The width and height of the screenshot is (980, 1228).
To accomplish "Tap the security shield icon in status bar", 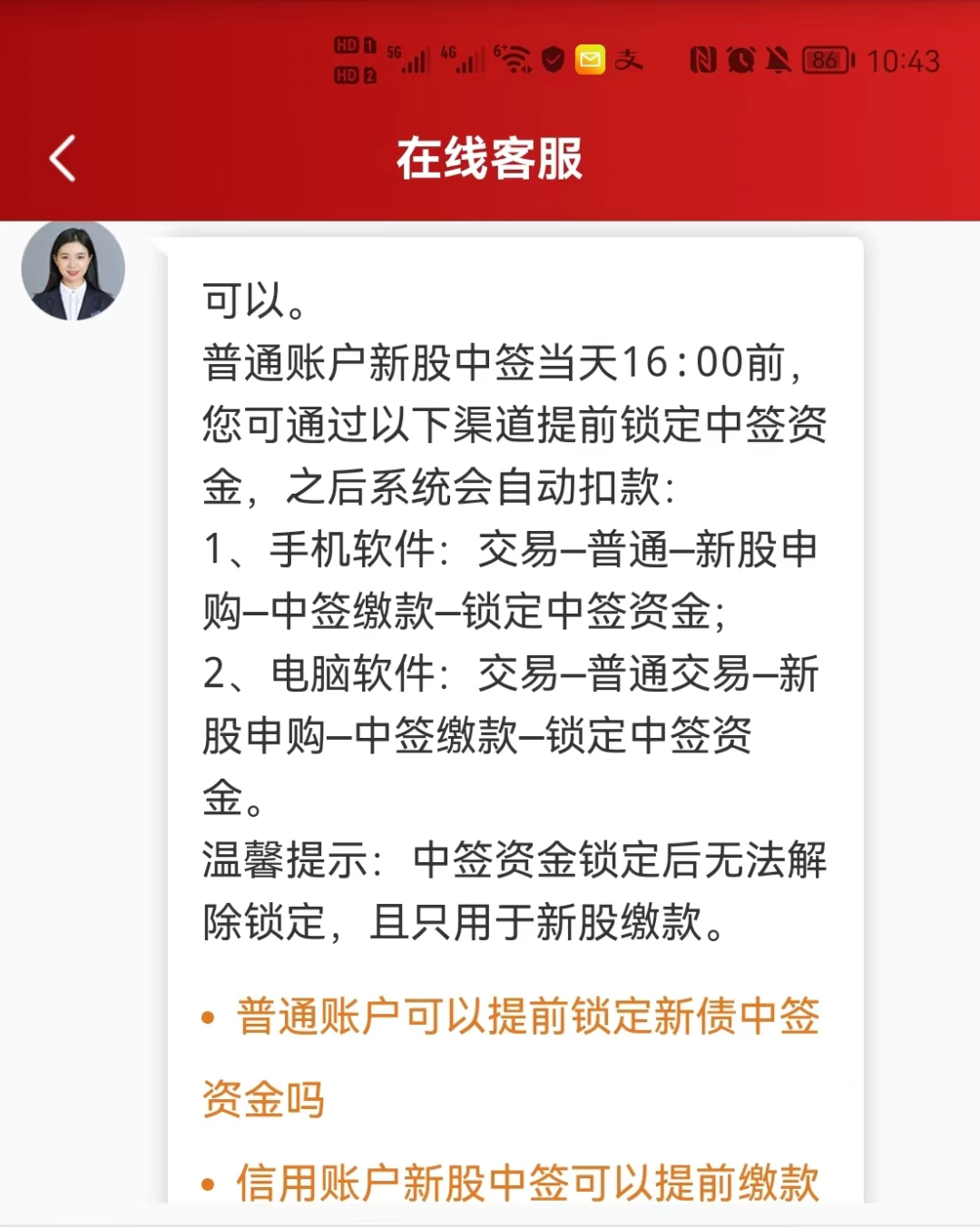I will 552,59.
